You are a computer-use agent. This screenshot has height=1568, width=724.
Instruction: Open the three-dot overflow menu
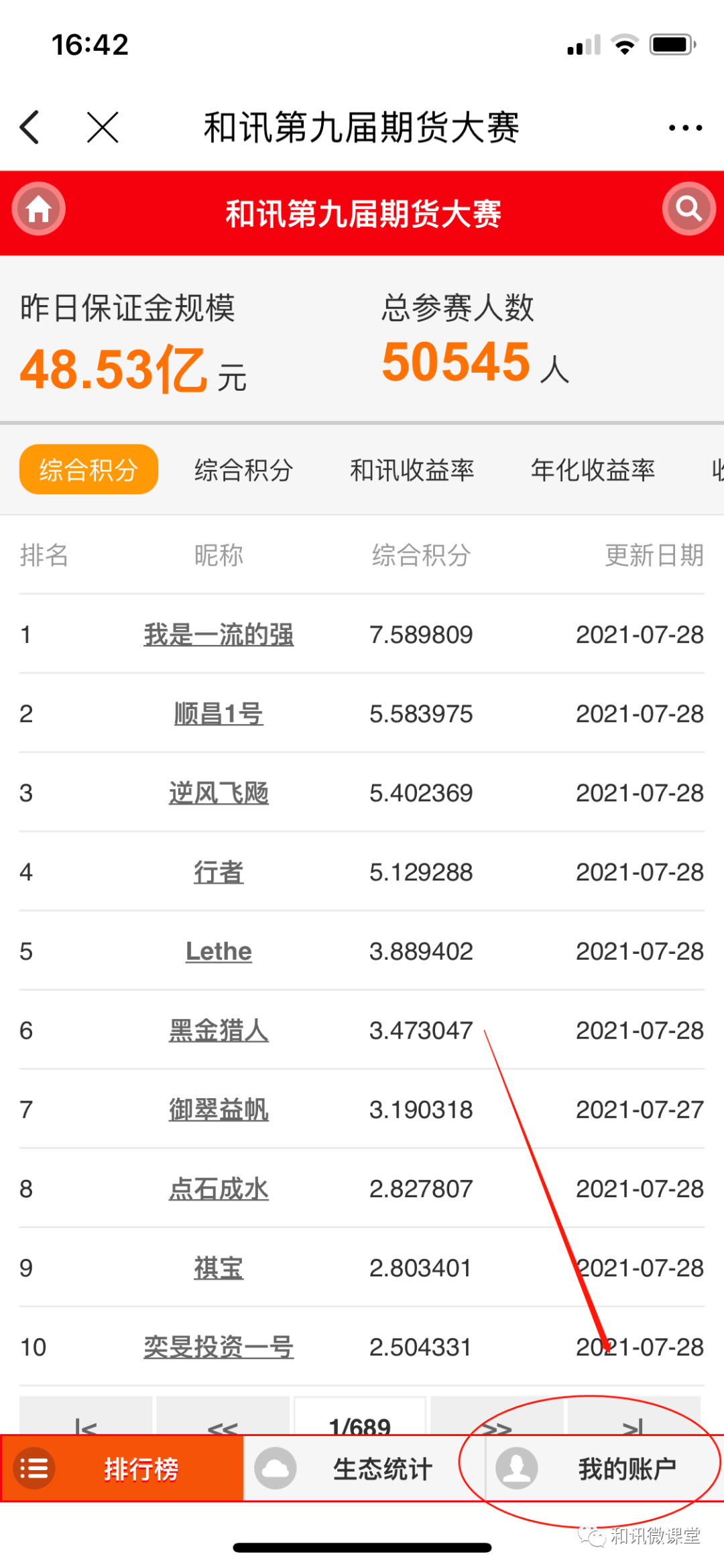pyautogui.click(x=685, y=127)
